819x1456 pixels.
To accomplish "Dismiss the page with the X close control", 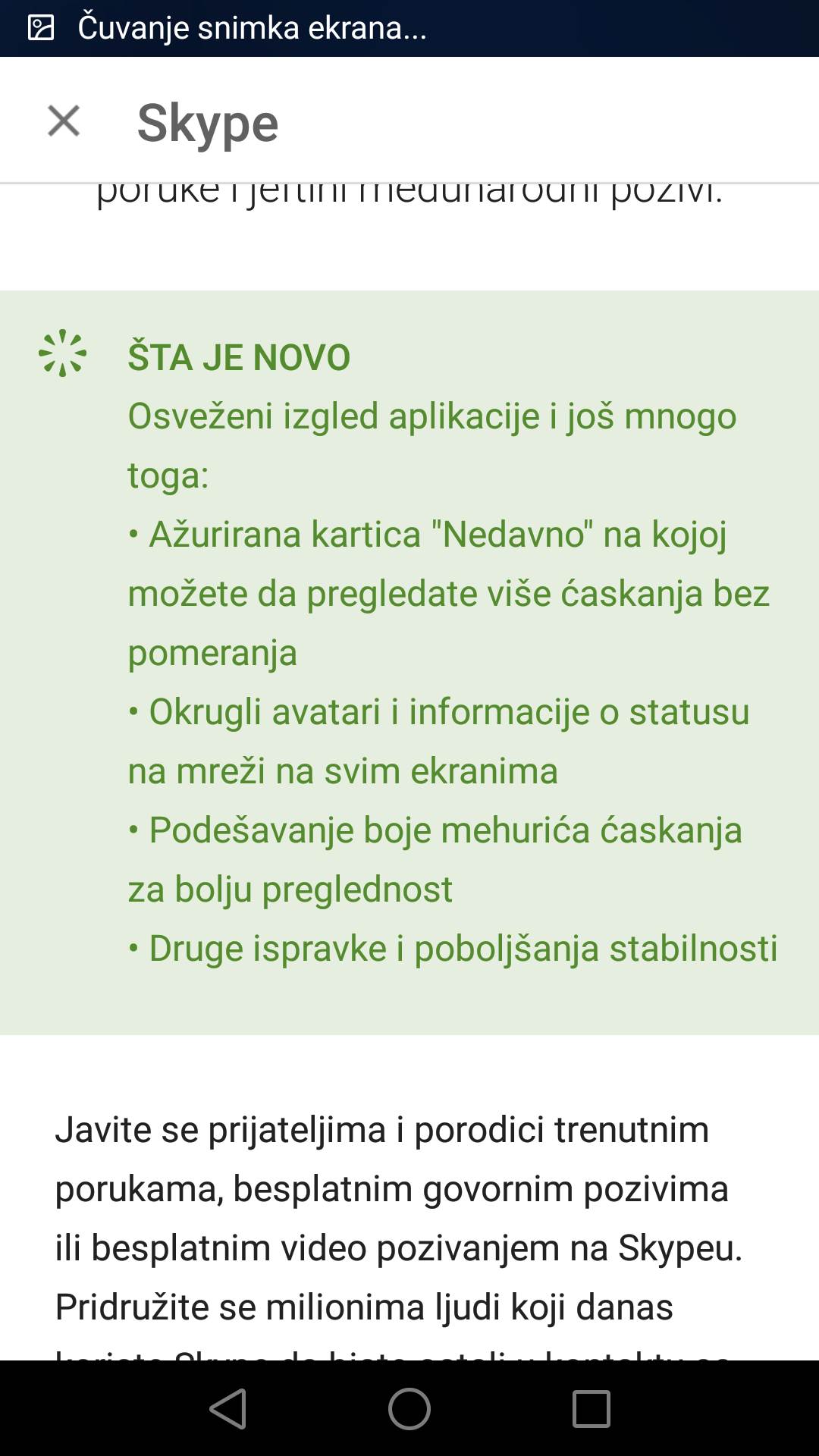I will click(x=64, y=121).
